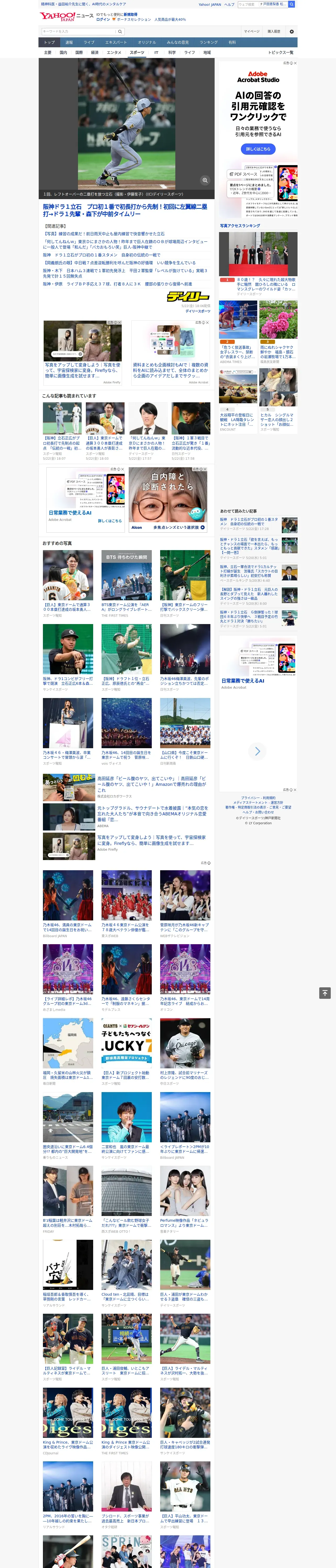The image size is (336, 1568).
Task: Tap the keyword search input field
Action: click(x=79, y=31)
